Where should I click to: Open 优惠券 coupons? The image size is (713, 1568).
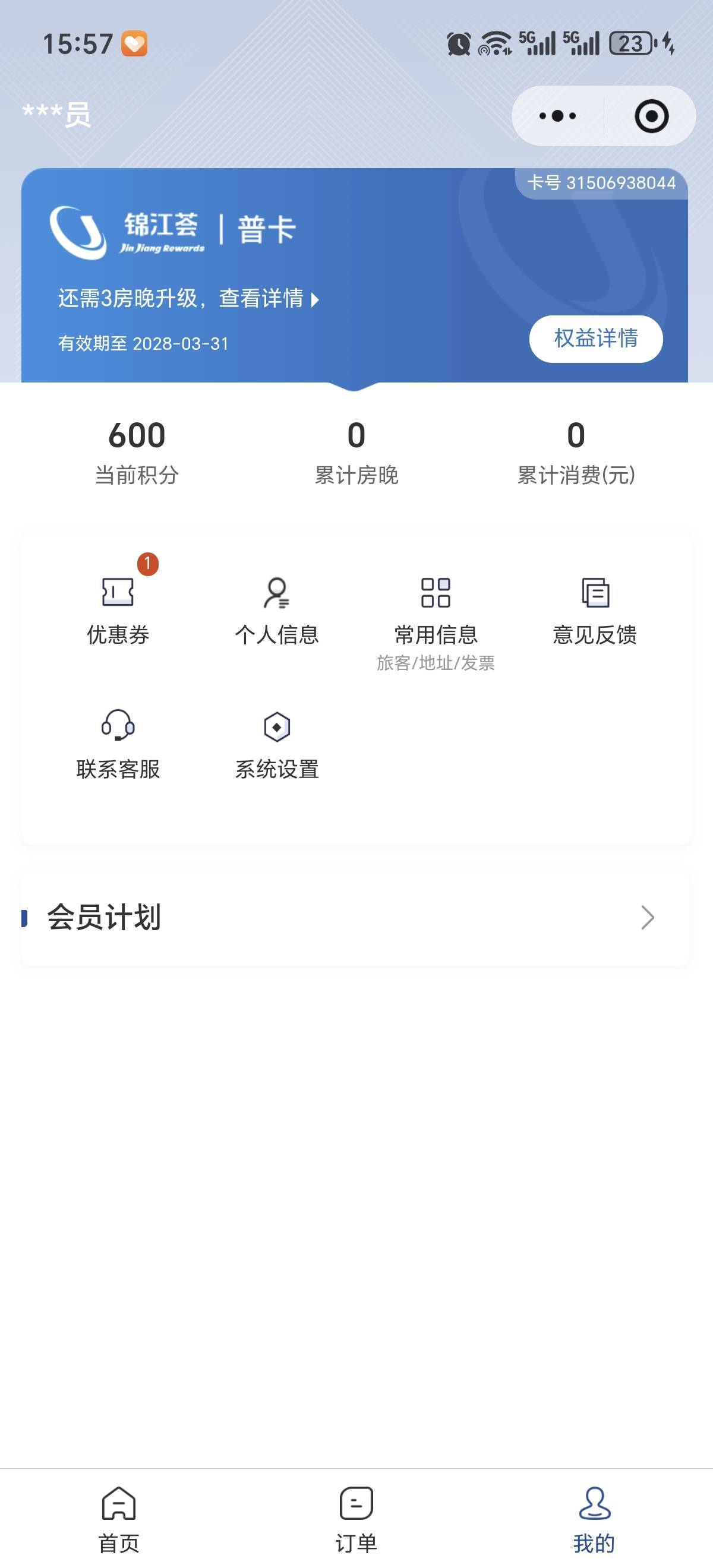click(x=118, y=610)
